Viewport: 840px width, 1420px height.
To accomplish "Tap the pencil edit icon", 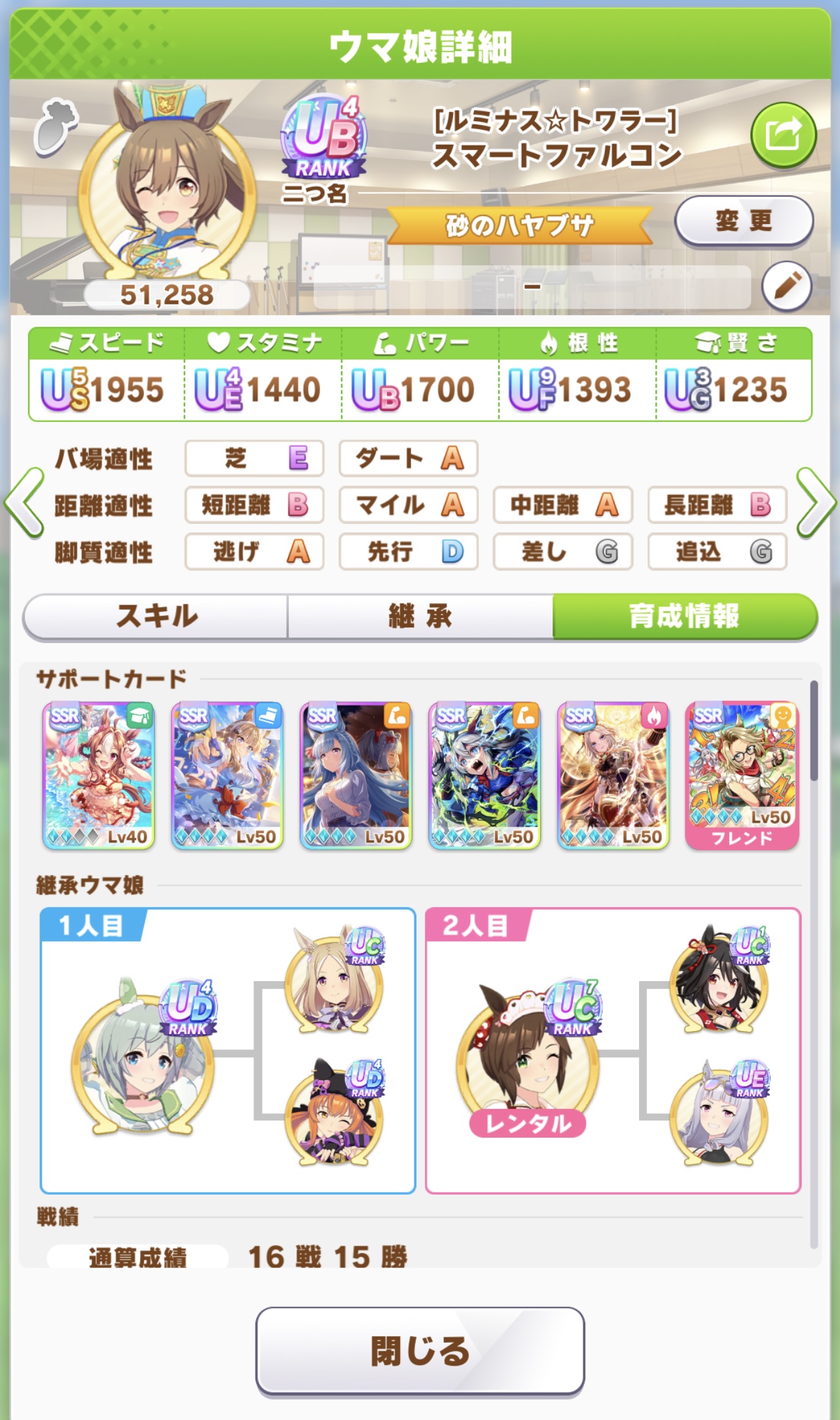I will point(786,286).
